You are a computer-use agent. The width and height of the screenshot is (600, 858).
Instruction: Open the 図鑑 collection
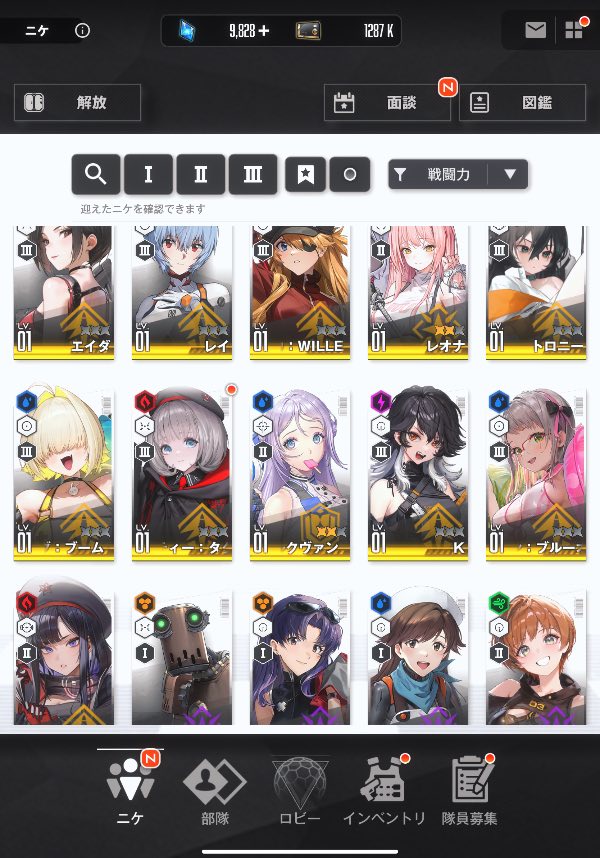tap(521, 102)
